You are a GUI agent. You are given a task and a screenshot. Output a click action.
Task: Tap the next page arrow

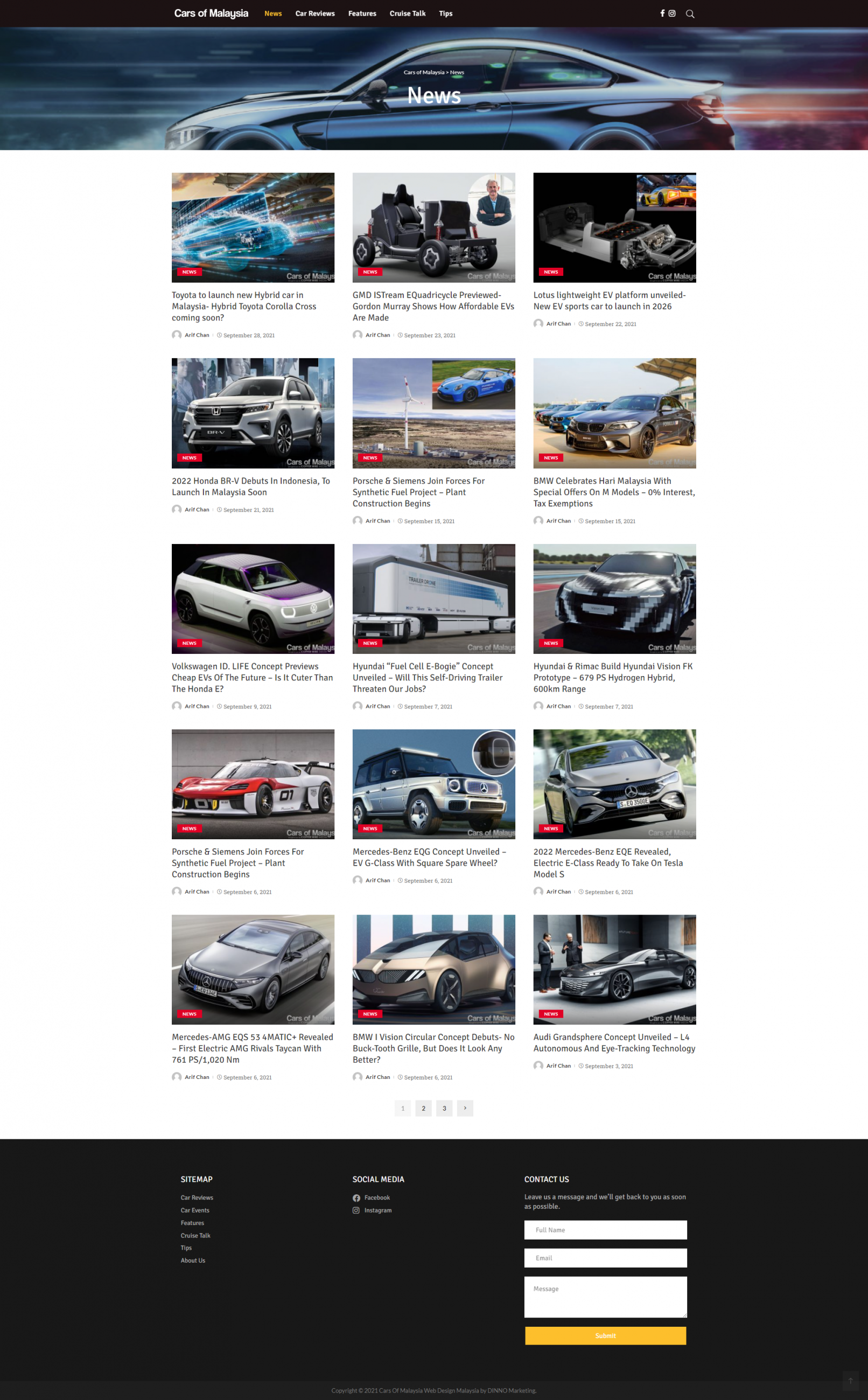click(465, 1108)
